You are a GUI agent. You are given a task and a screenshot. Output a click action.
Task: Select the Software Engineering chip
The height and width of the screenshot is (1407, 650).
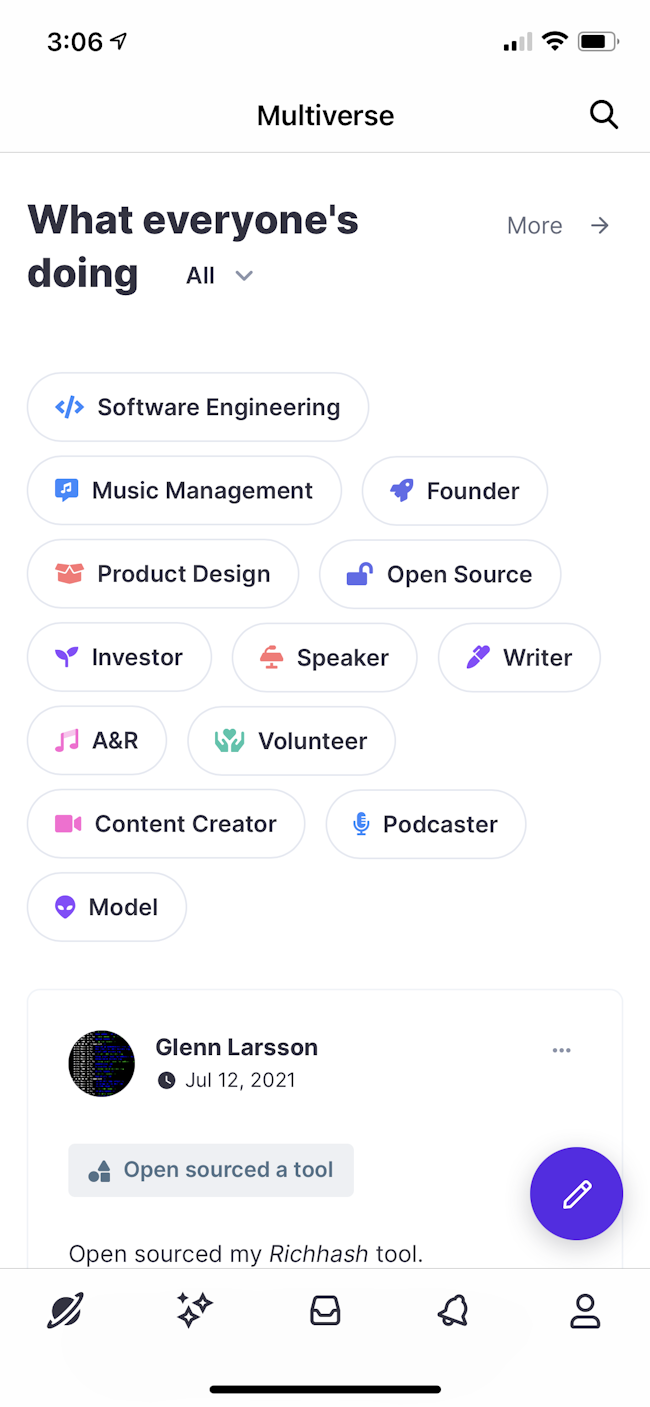[198, 407]
